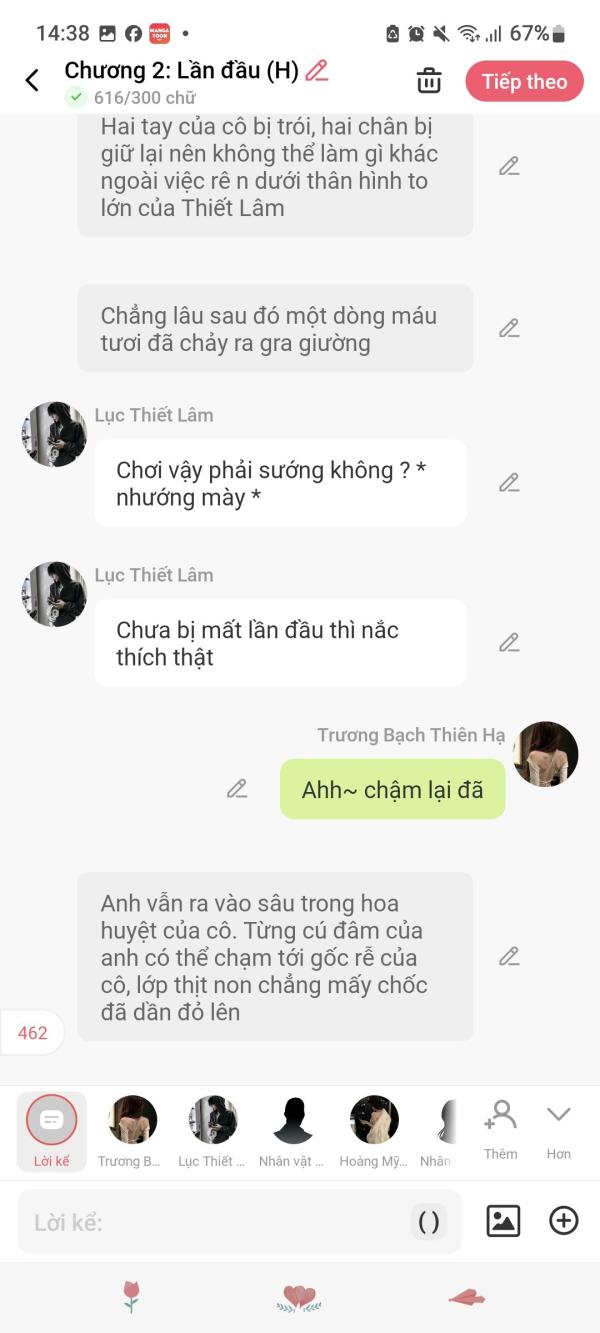Tap the trash icon to delete
Viewport: 600px width, 1333px height.
point(429,81)
